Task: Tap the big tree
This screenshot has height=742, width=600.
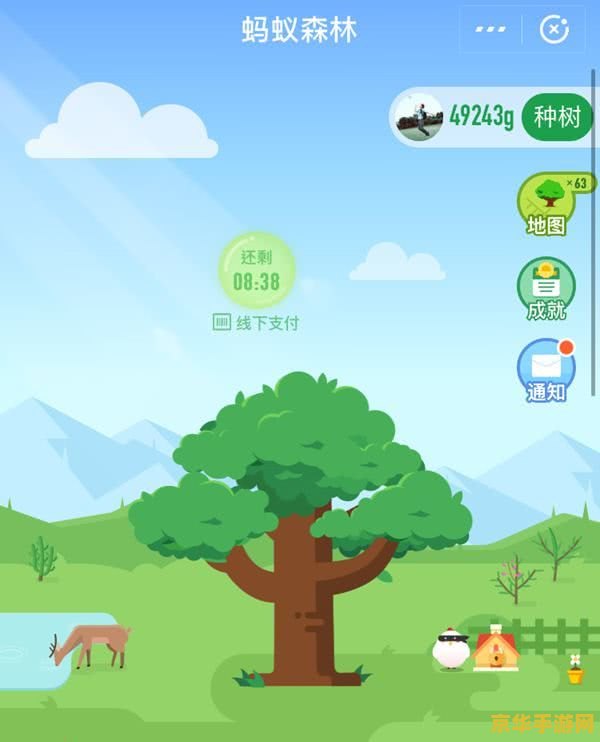Action: 298,520
